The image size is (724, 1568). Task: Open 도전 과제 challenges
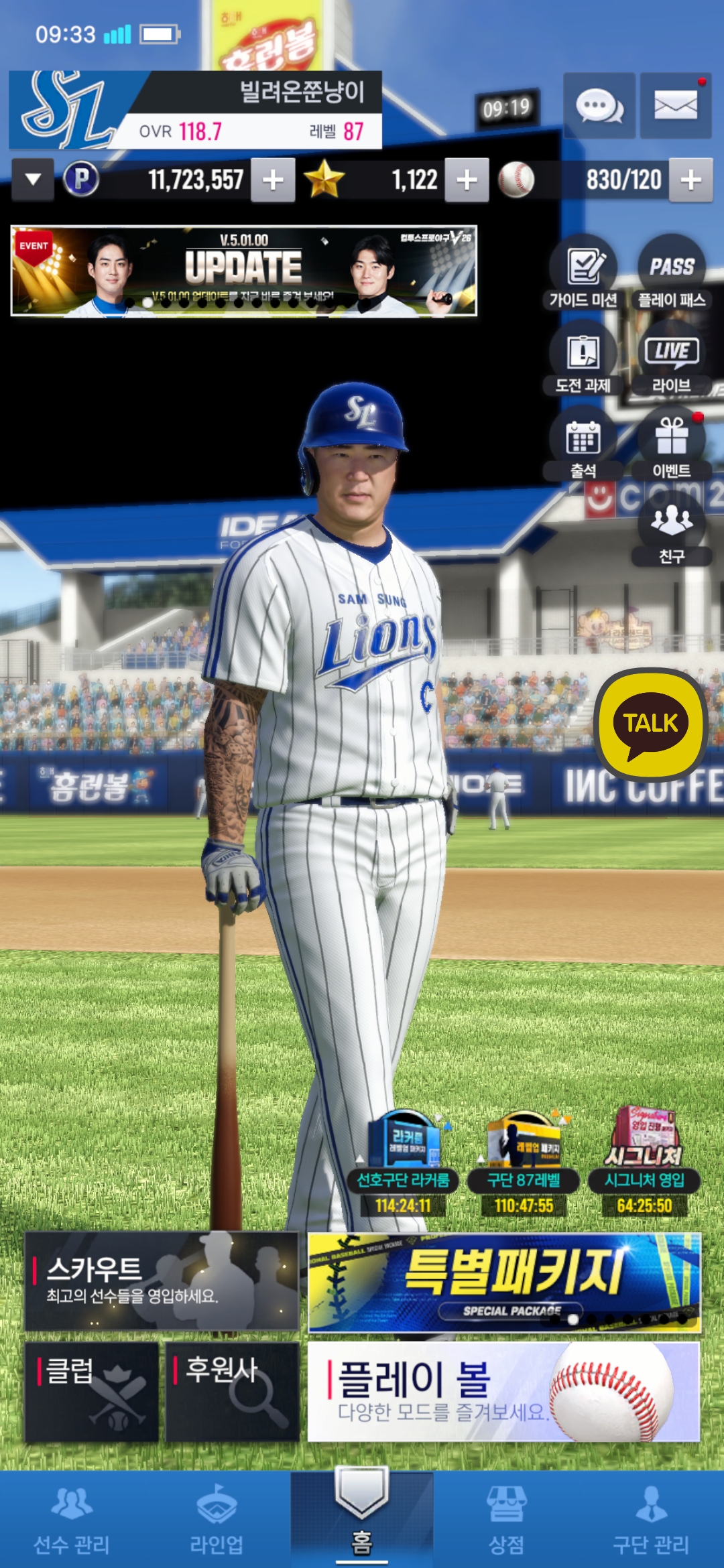click(583, 360)
